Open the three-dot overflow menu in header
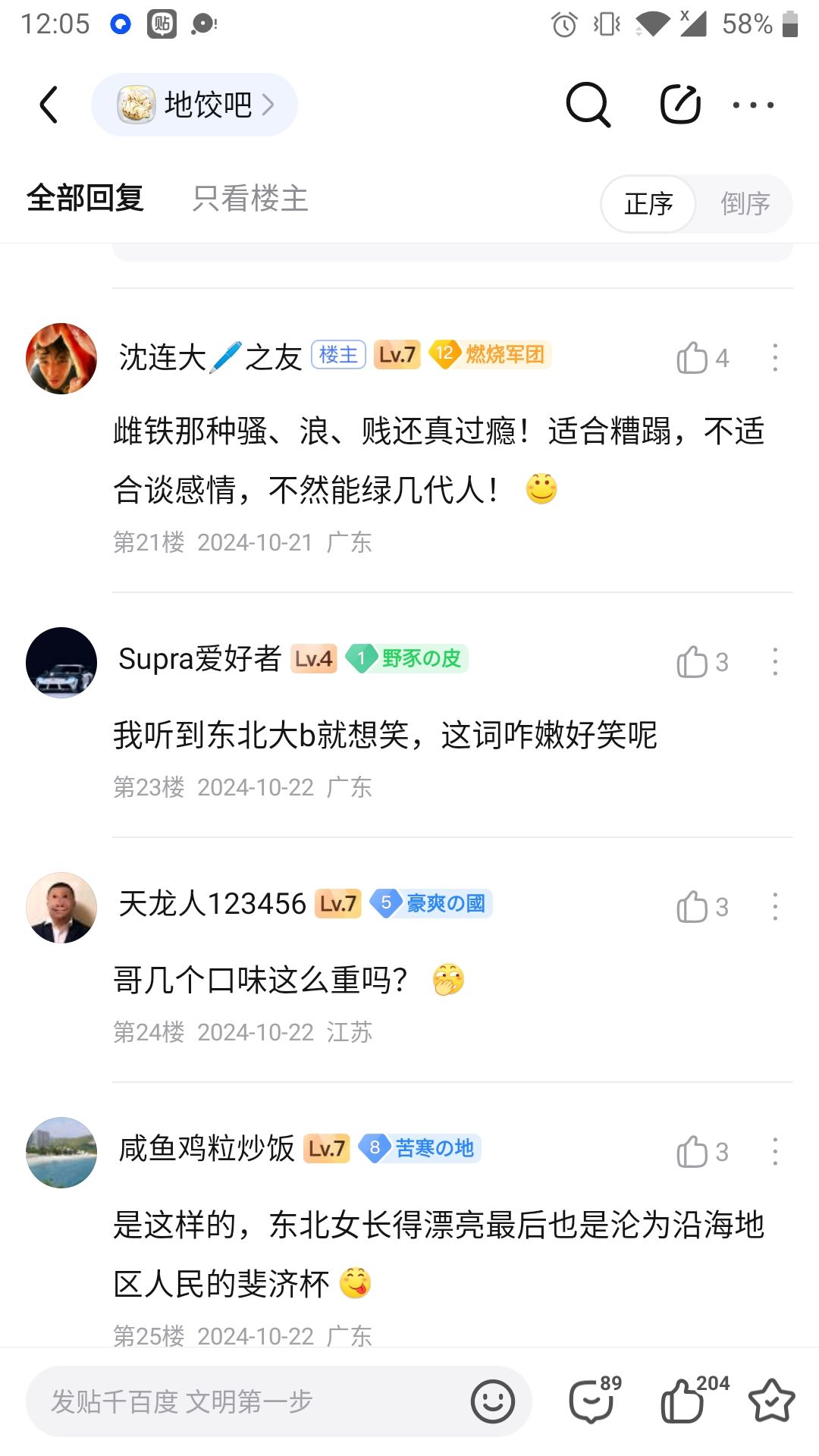This screenshot has height=1456, width=819. [x=753, y=105]
